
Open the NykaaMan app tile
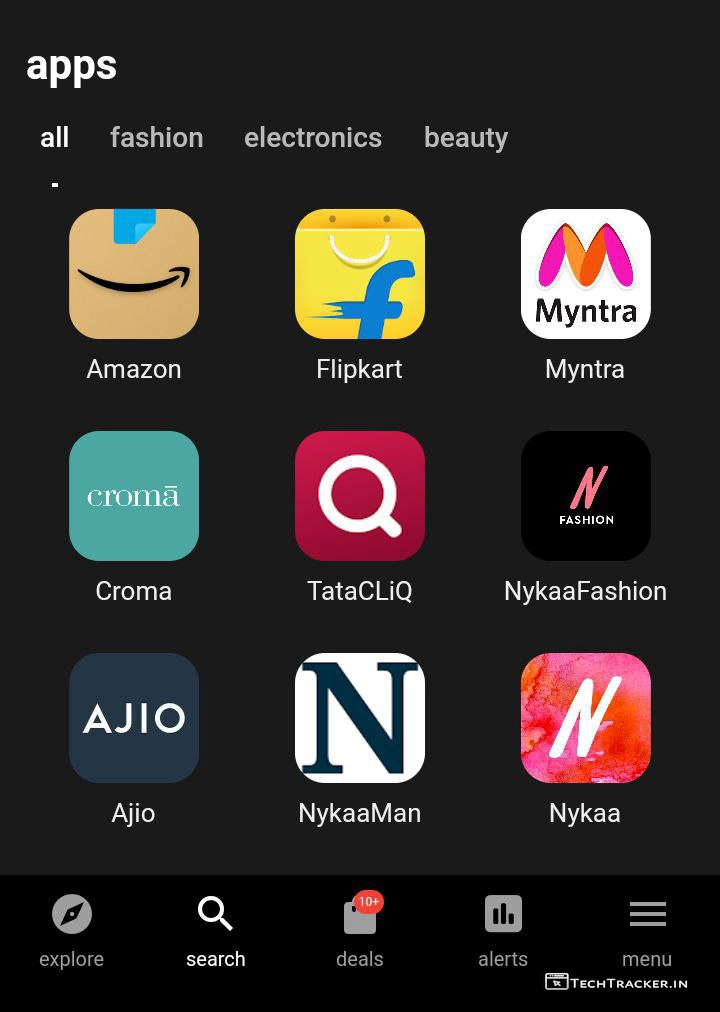(360, 718)
